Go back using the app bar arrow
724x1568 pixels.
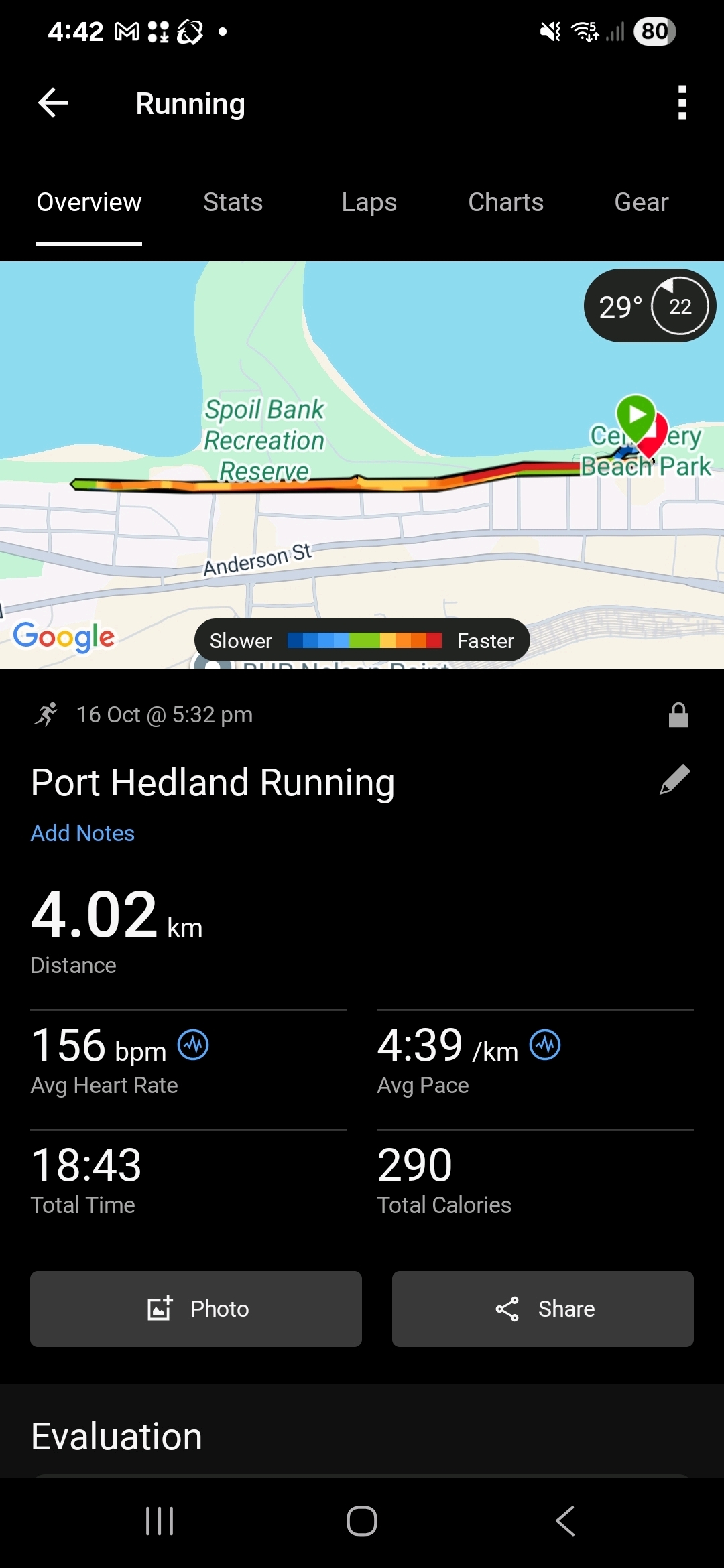pos(54,103)
